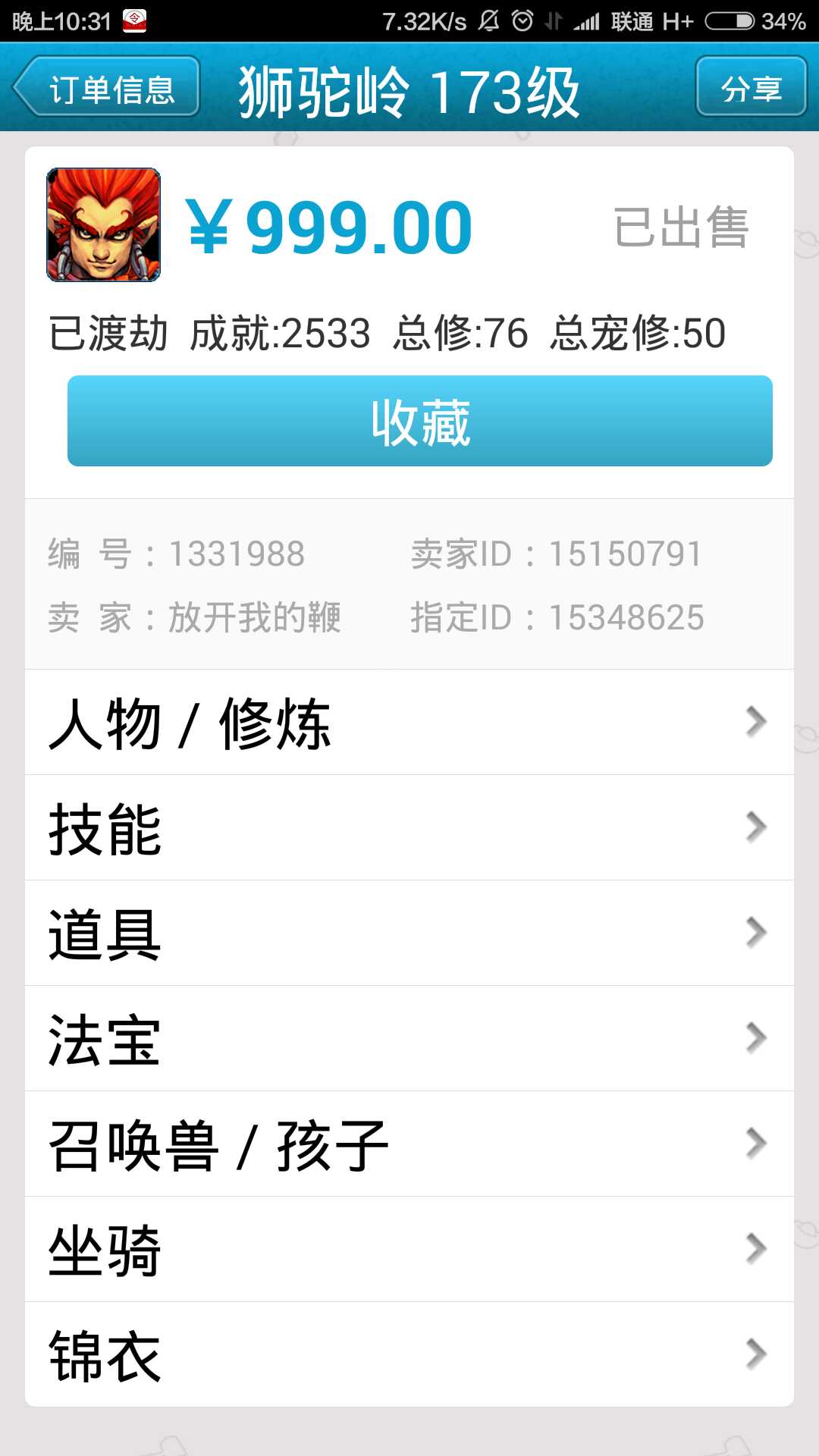View the 坐骑 mounts row

[x=409, y=1250]
